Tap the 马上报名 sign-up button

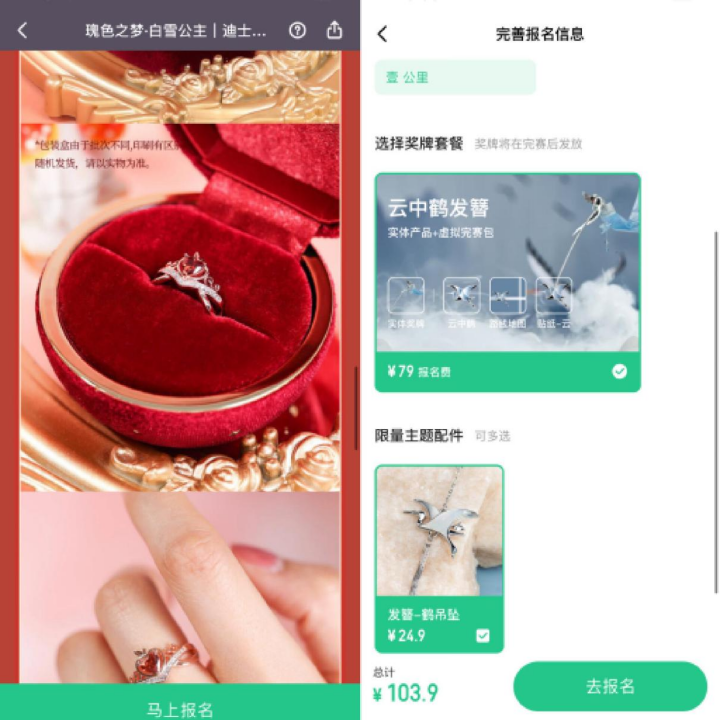tap(180, 702)
